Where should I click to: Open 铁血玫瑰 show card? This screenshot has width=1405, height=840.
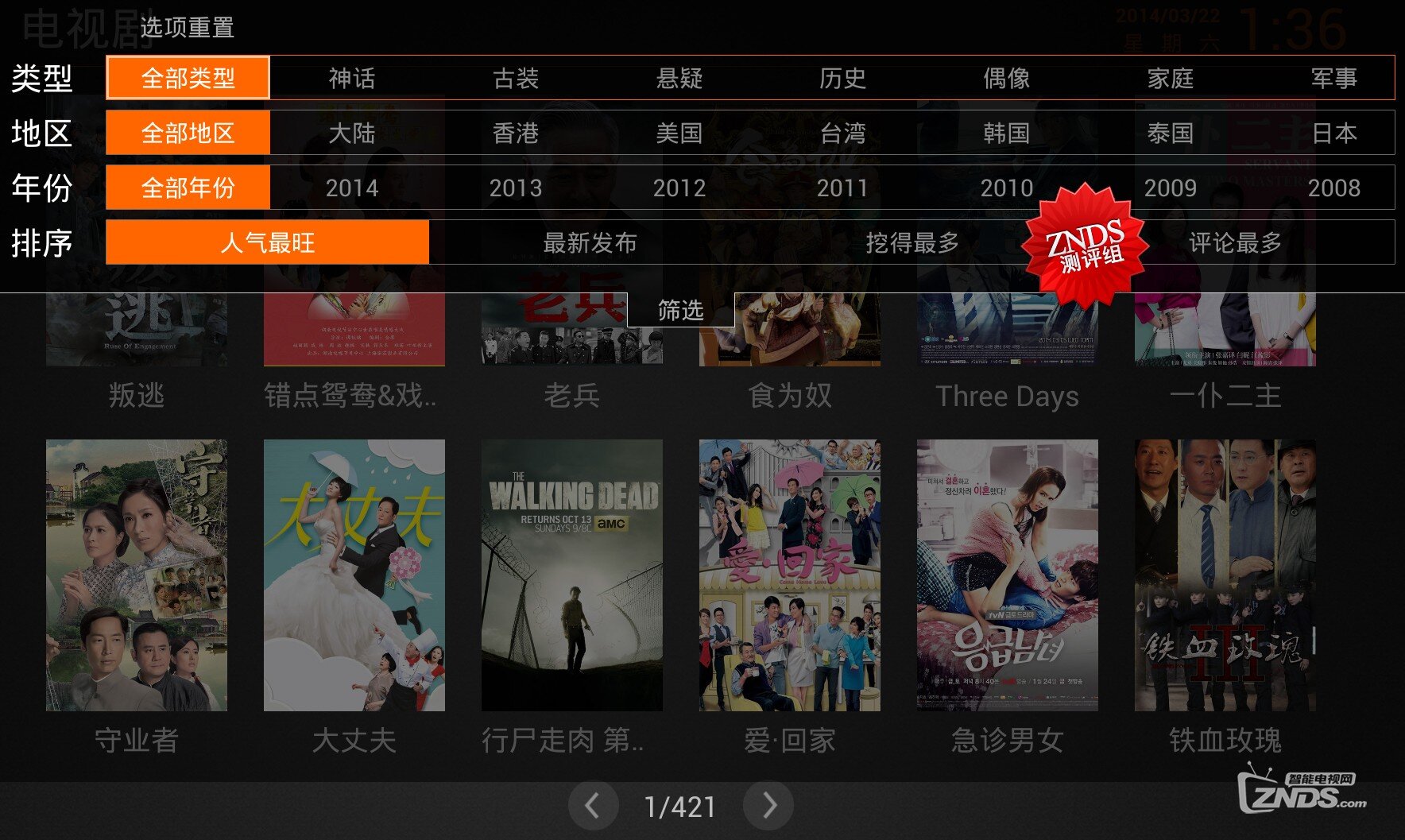(1225, 575)
